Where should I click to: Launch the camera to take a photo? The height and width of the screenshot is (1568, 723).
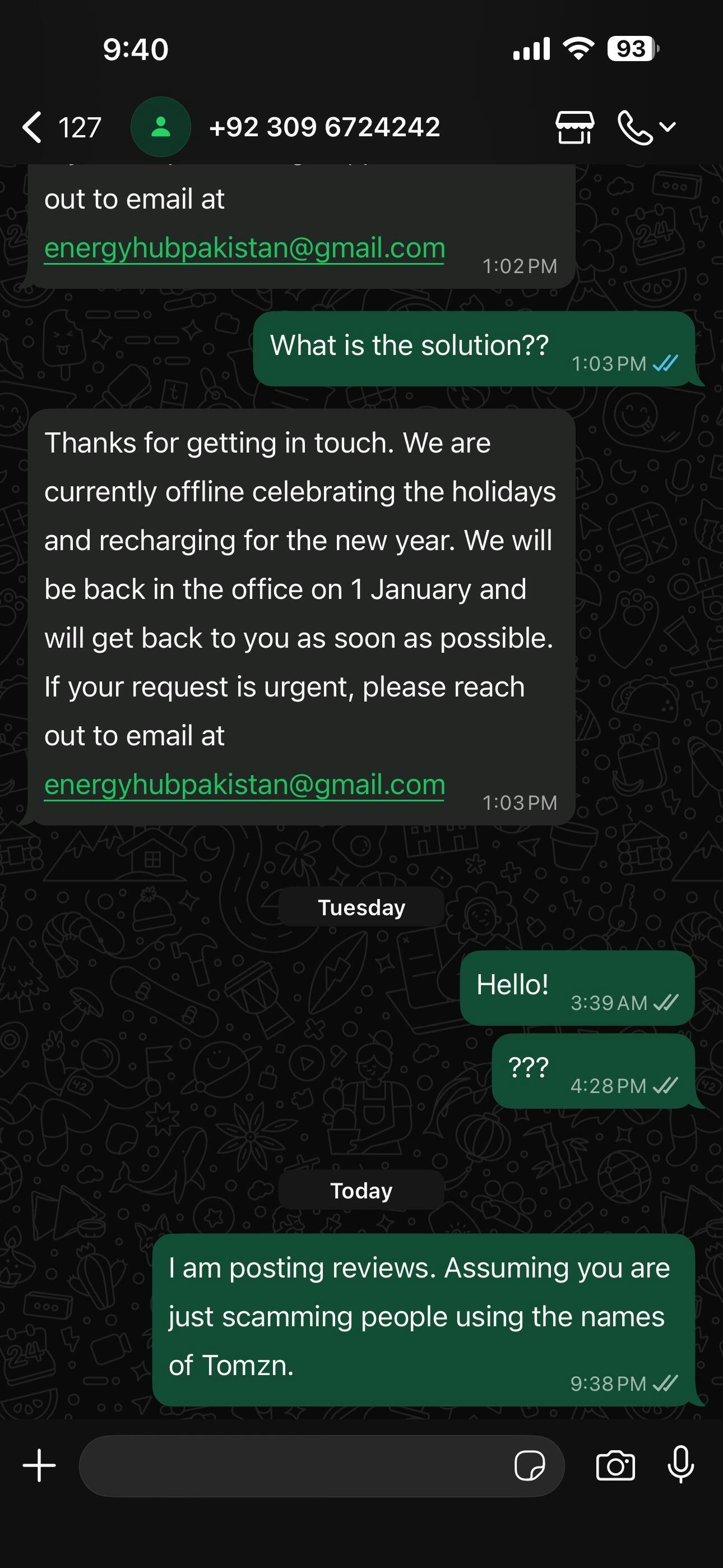[615, 1466]
